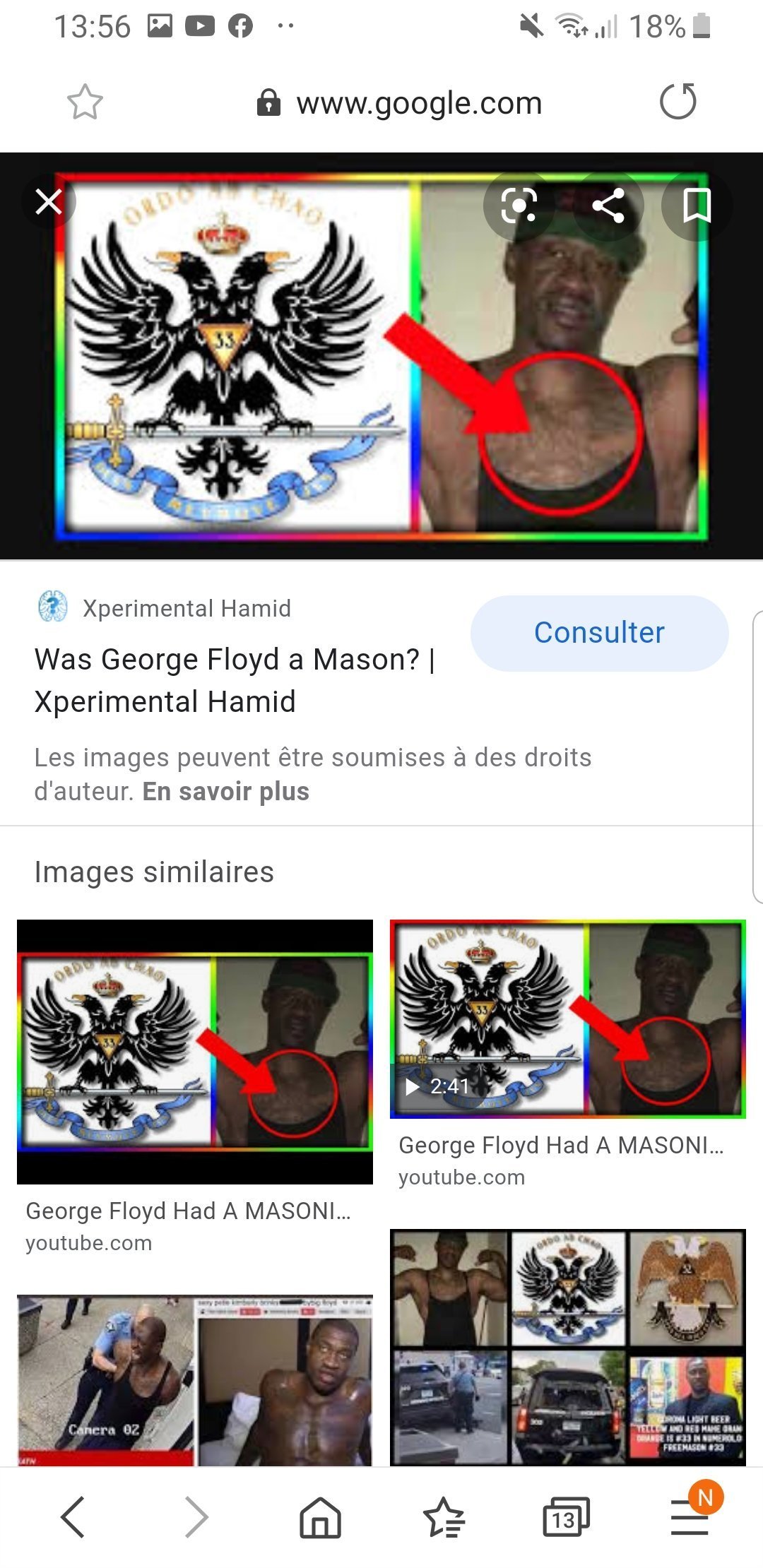Save image to collections bookmark
This screenshot has height=1568, width=763.
(697, 206)
